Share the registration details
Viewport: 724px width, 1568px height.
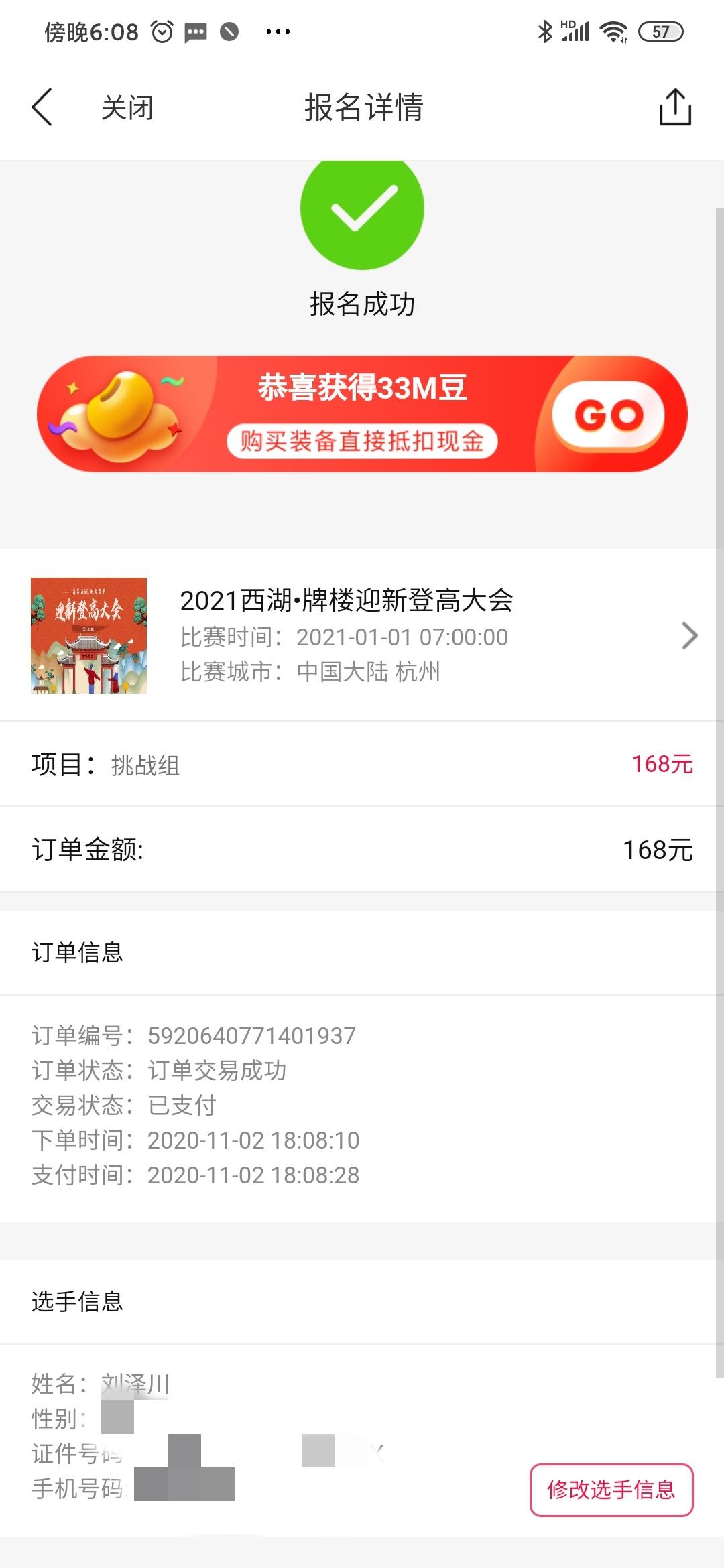tap(675, 107)
